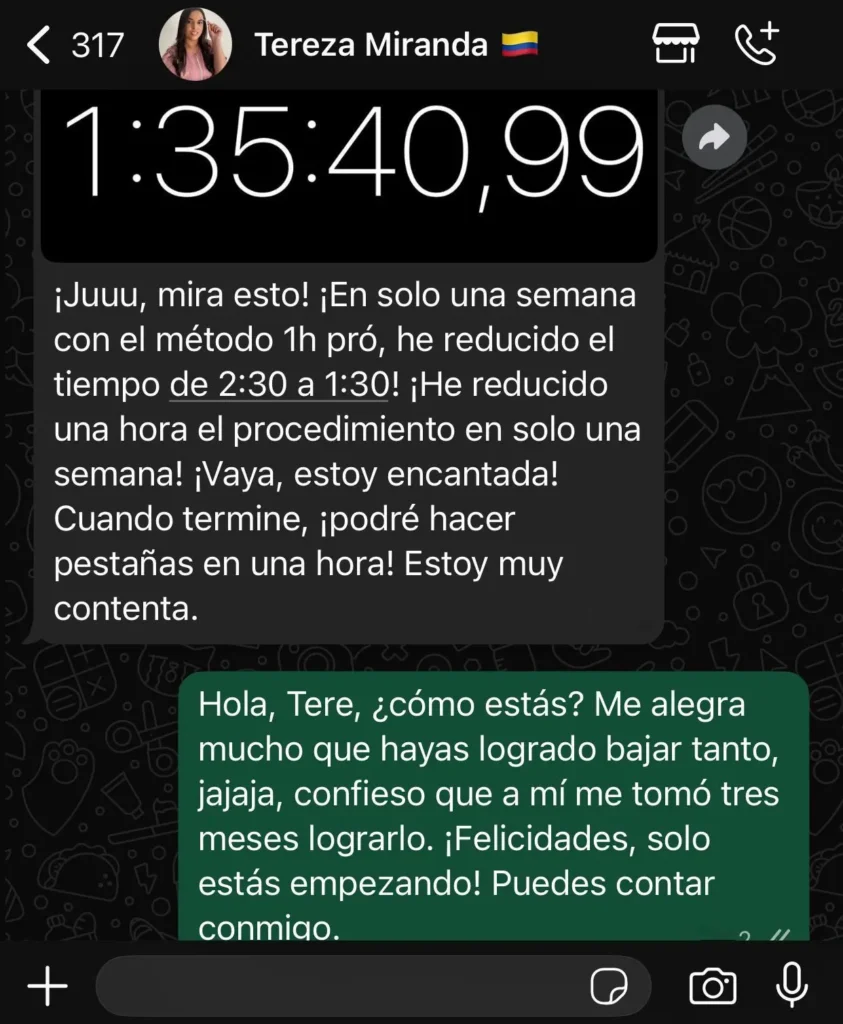Open the attachment plus menu
The width and height of the screenshot is (843, 1024).
point(47,987)
